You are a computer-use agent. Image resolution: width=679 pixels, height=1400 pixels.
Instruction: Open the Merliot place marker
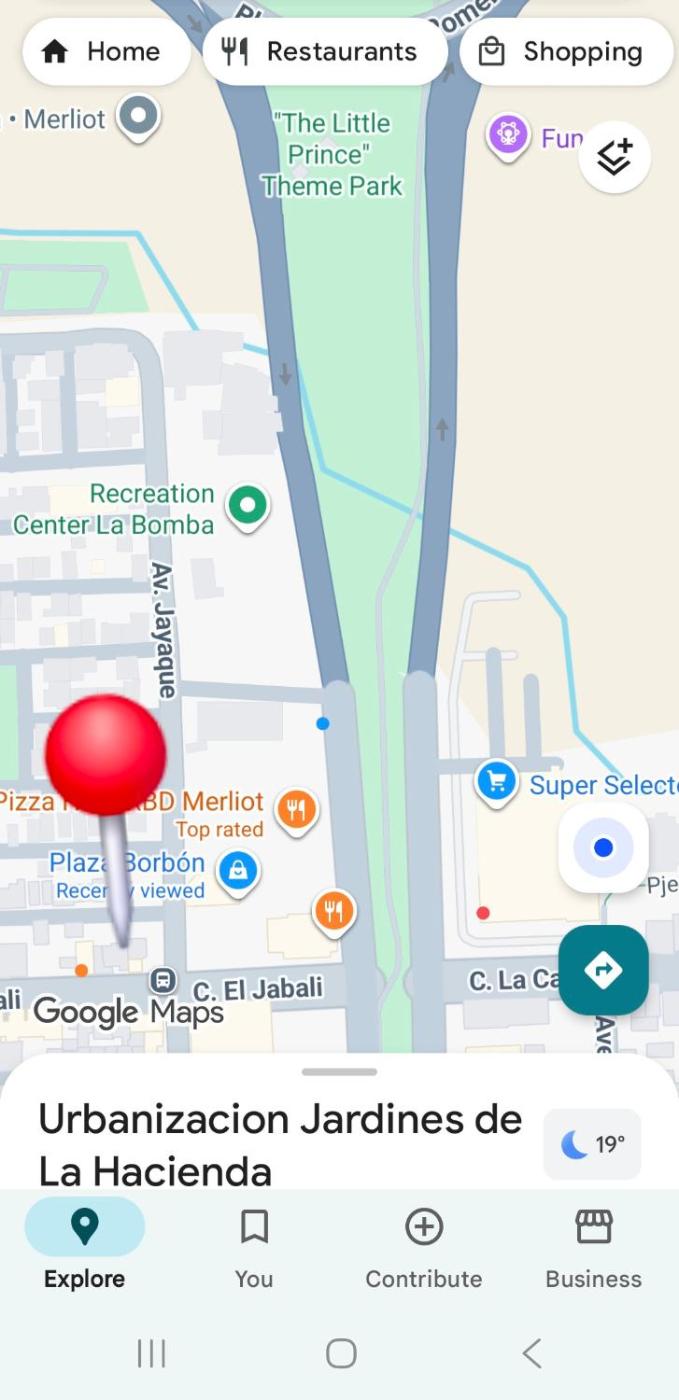[x=139, y=116]
